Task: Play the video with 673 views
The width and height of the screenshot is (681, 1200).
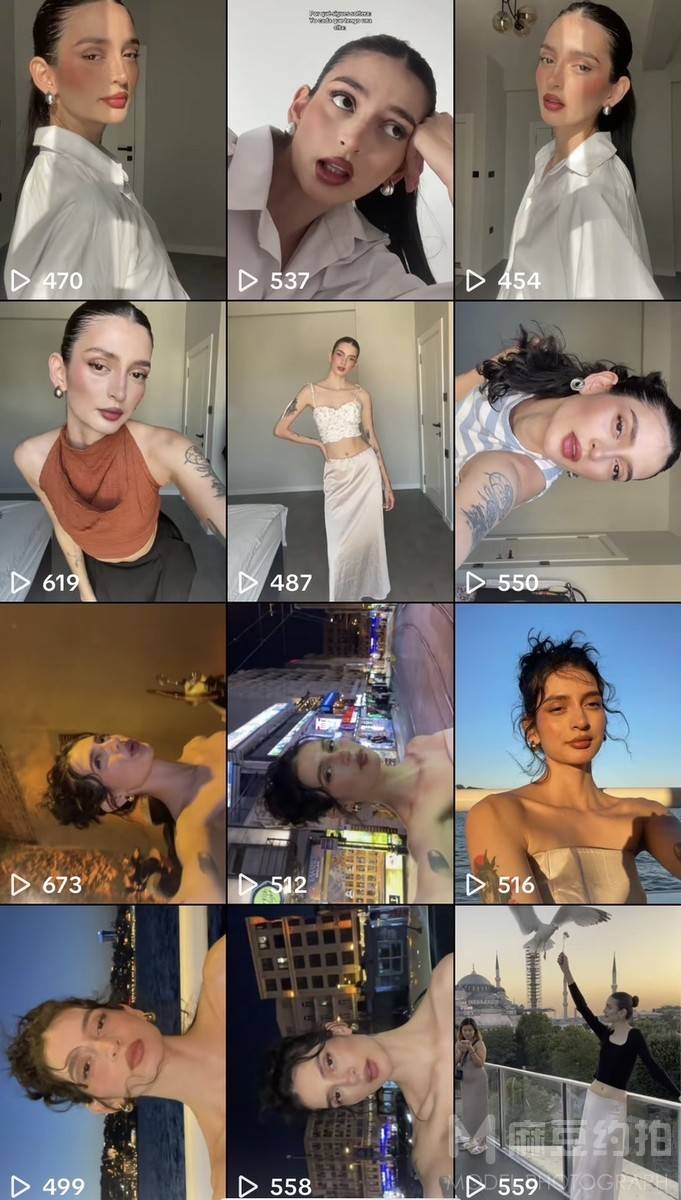Action: 112,754
